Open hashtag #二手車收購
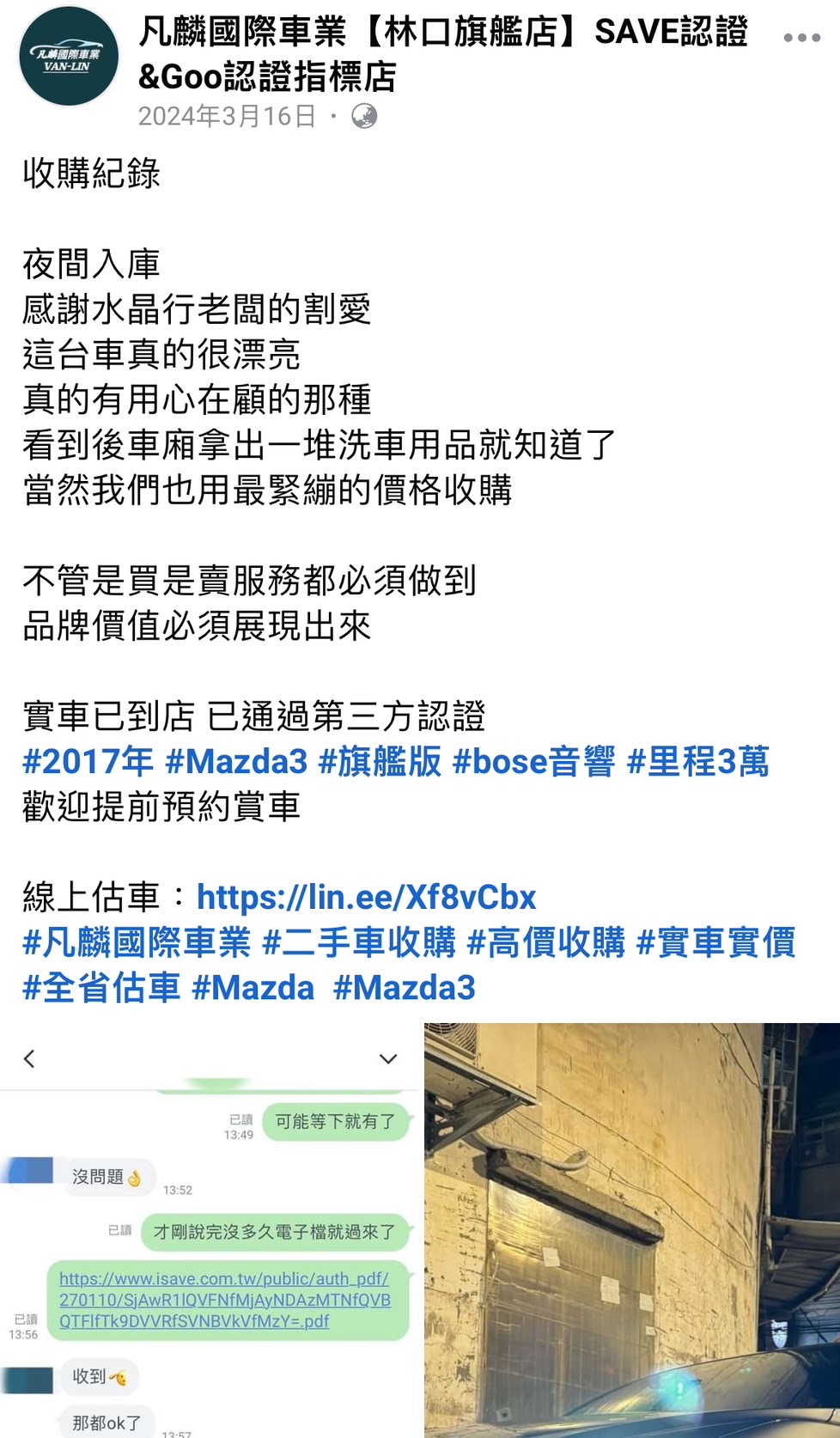Screen dimensions: 840x1438 pyautogui.click(x=358, y=943)
